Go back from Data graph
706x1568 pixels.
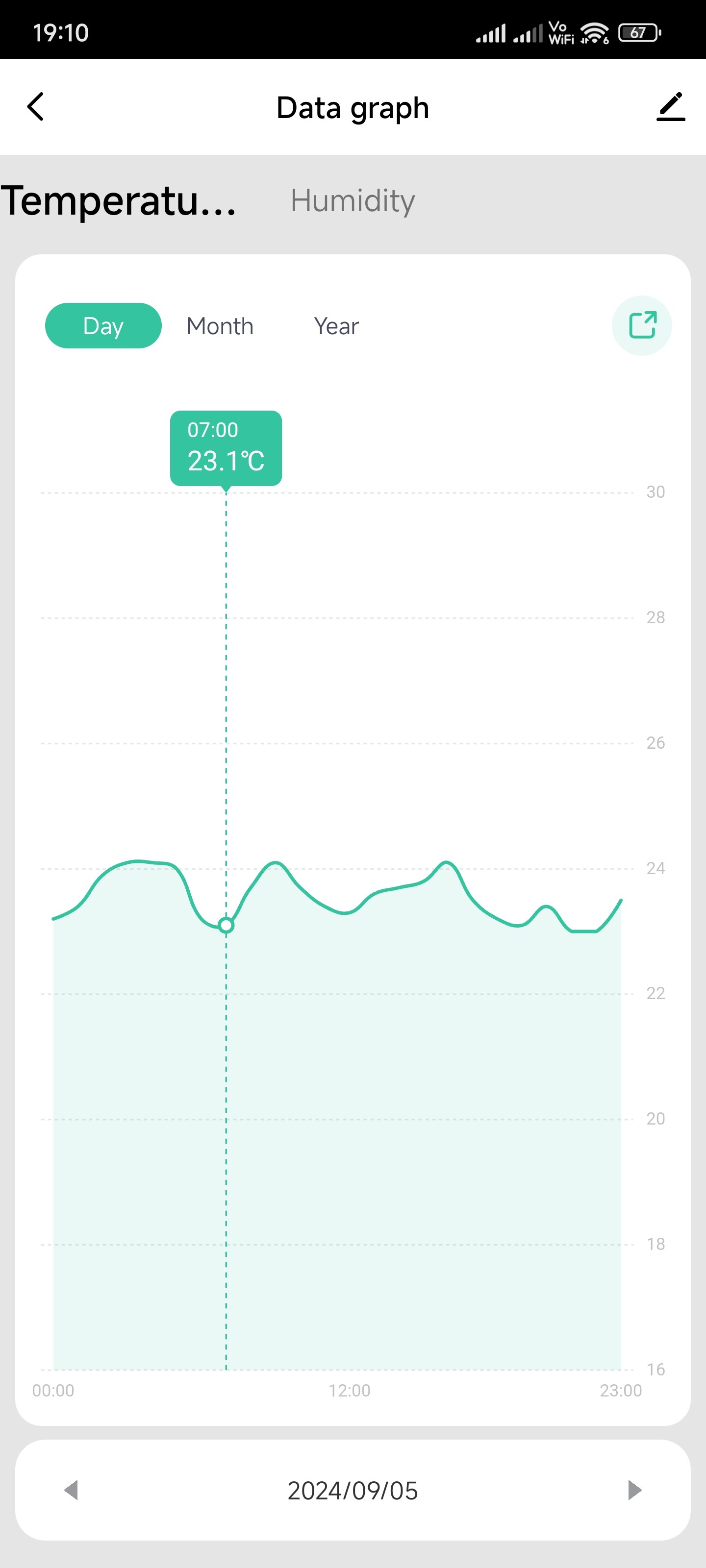click(x=35, y=107)
